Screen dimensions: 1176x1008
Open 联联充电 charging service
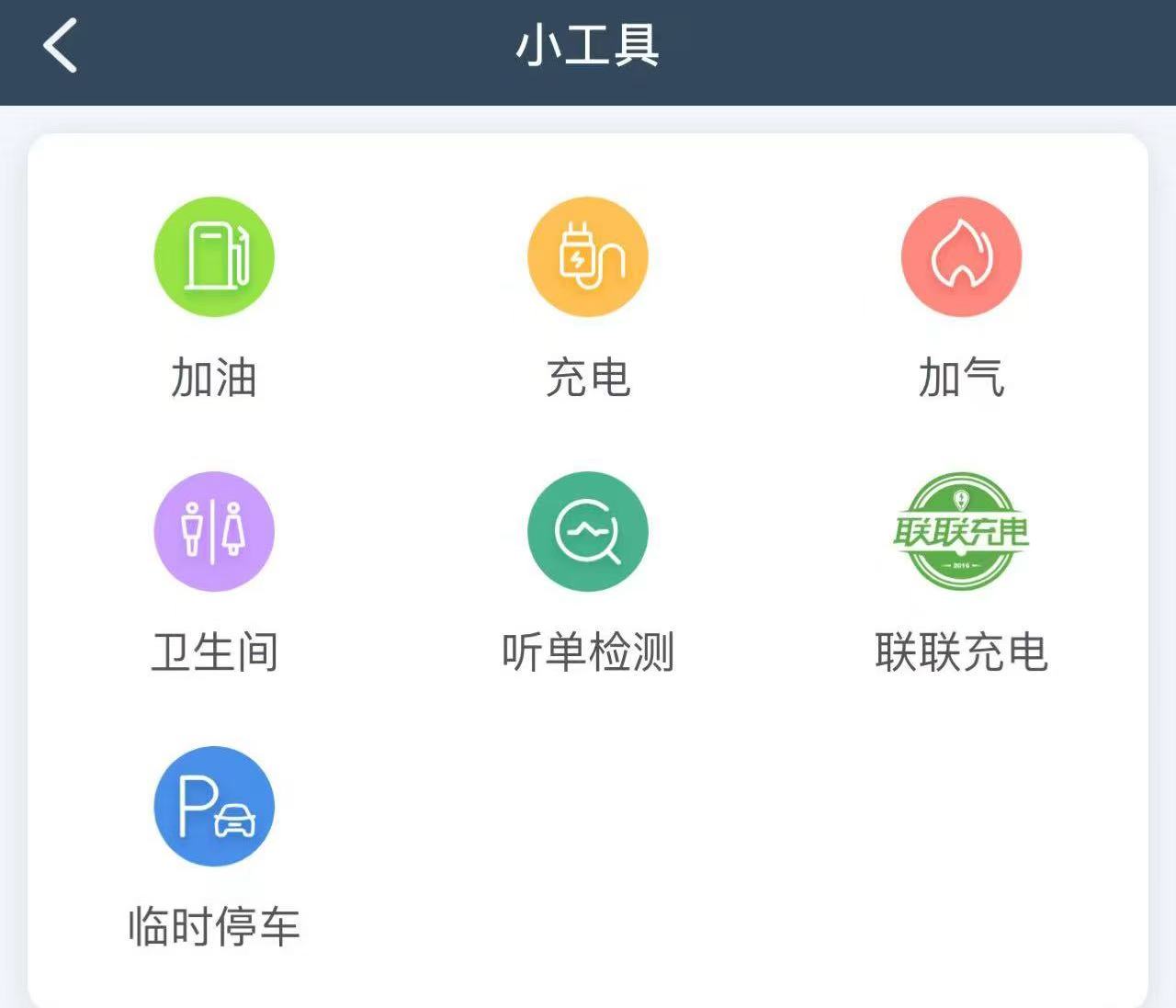[961, 532]
